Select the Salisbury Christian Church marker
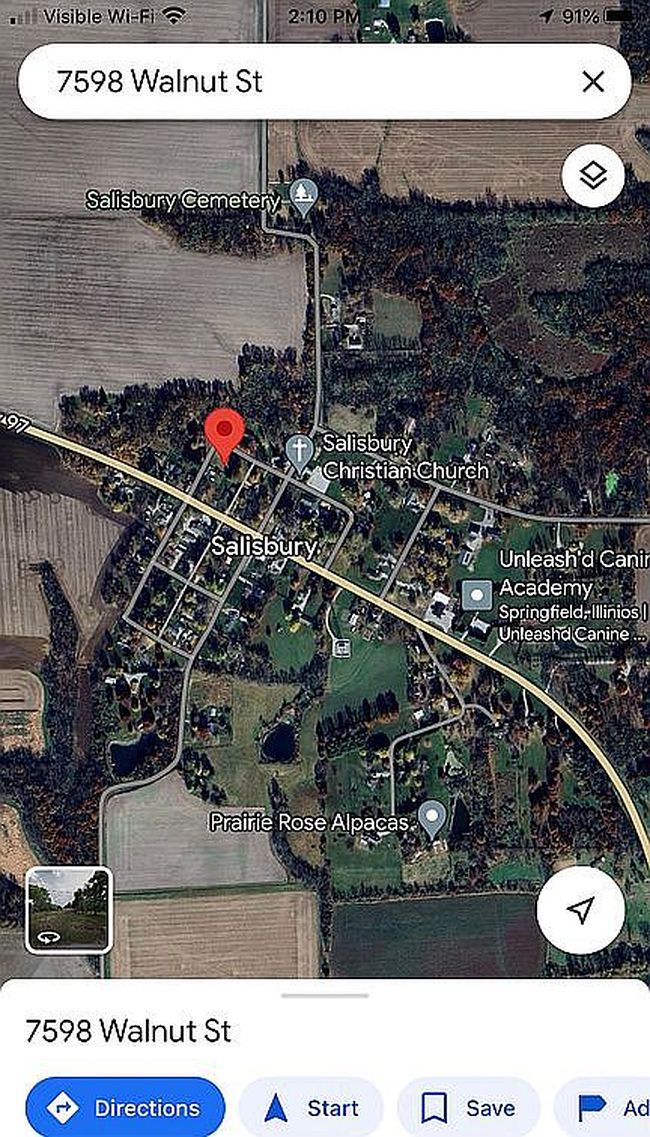 point(299,452)
